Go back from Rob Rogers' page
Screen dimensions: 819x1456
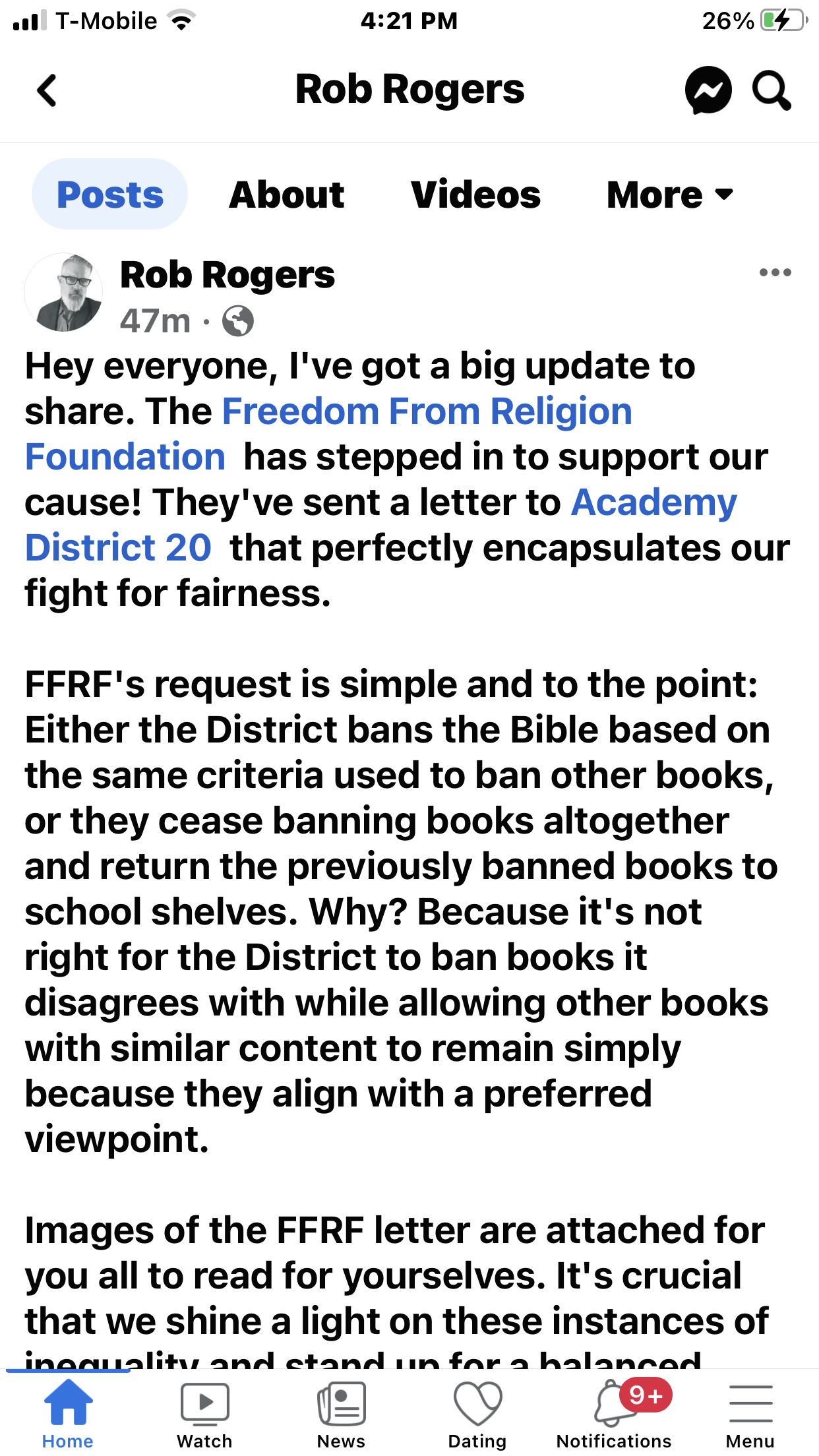[47, 90]
